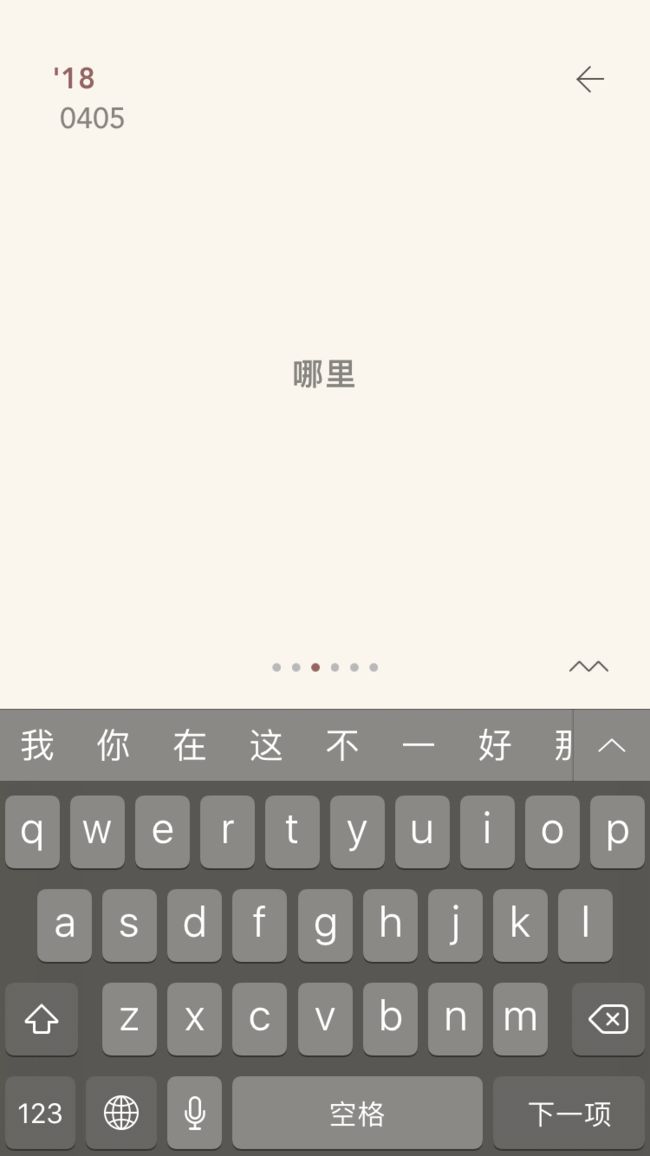The image size is (650, 1156).
Task: Jump to the fourth page dot
Action: (x=335, y=667)
